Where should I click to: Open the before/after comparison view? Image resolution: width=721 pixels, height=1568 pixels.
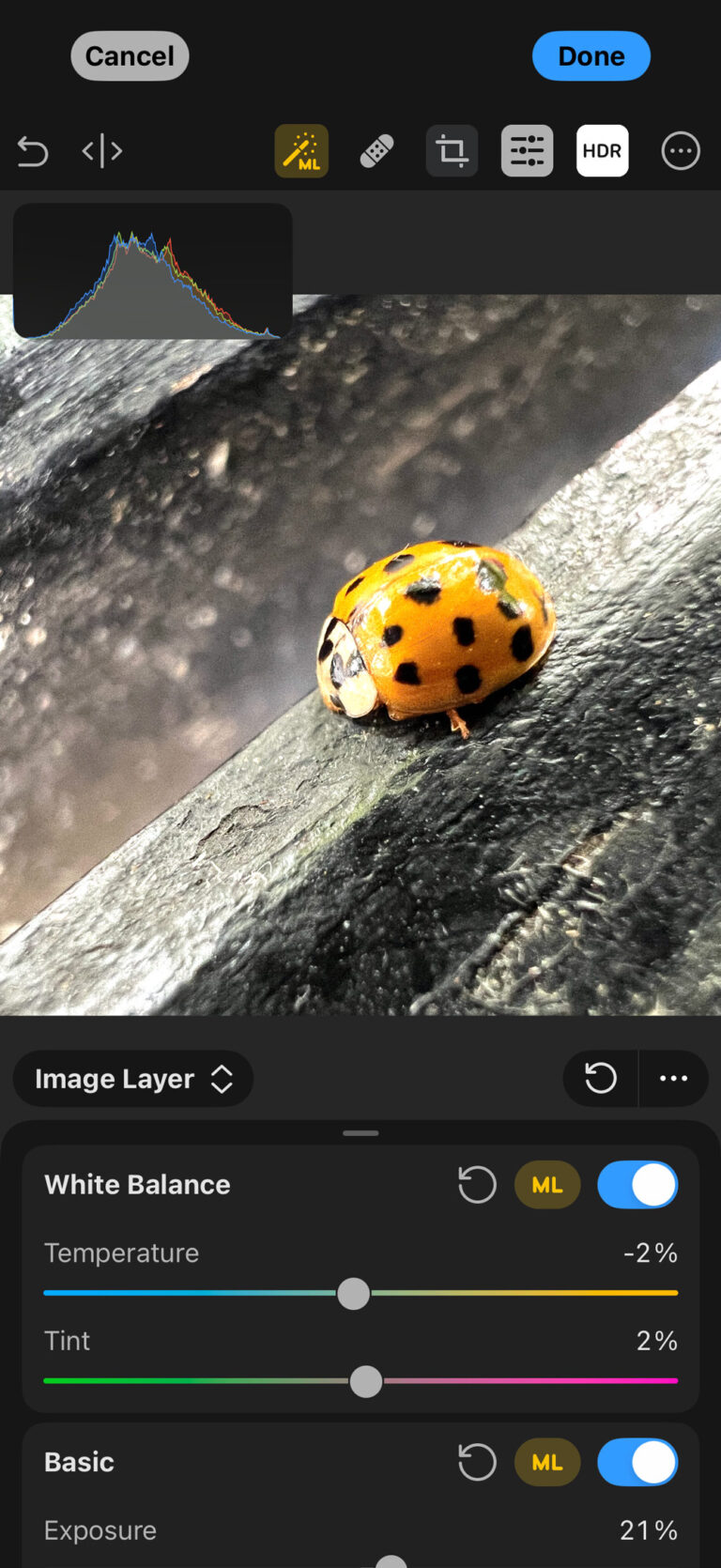tap(100, 150)
